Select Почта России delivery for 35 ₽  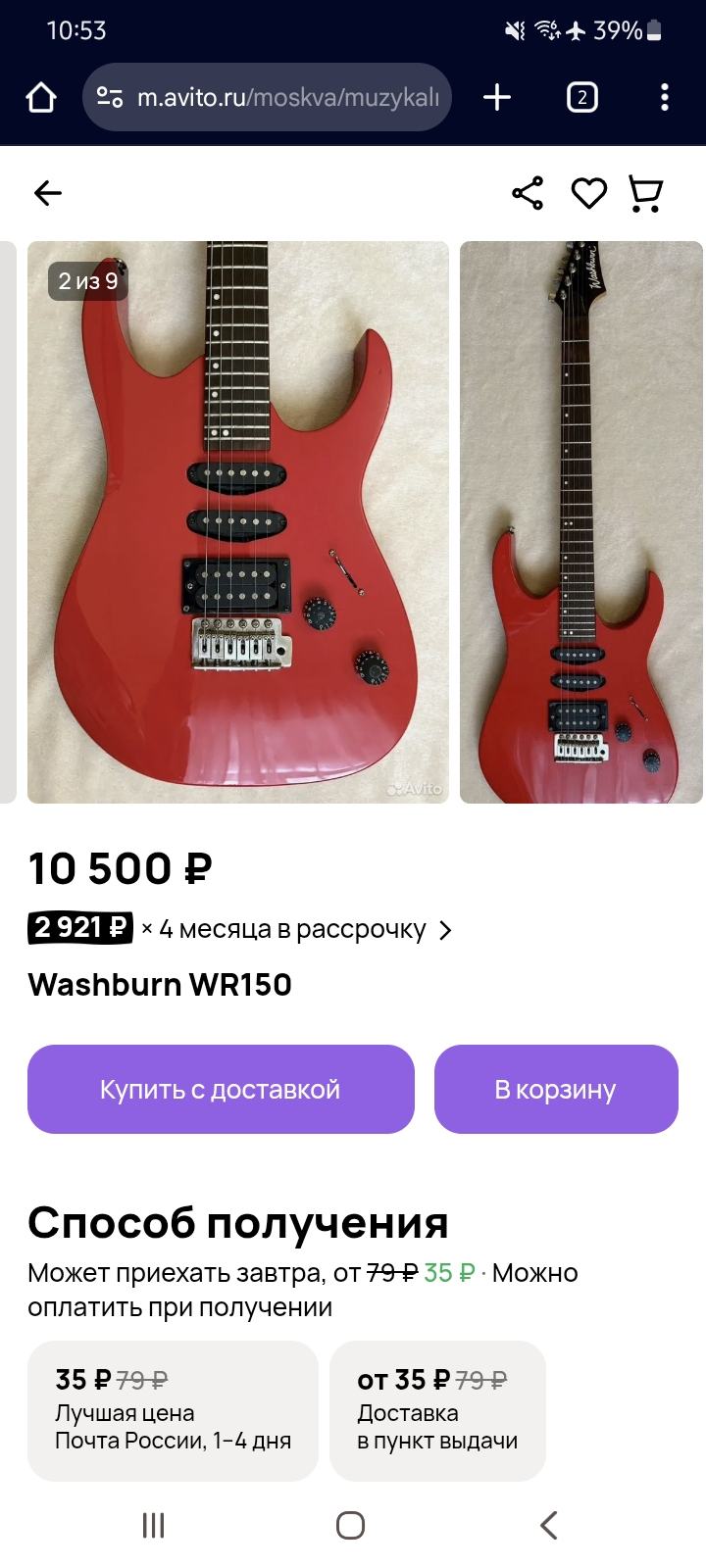pyautogui.click(x=173, y=1410)
